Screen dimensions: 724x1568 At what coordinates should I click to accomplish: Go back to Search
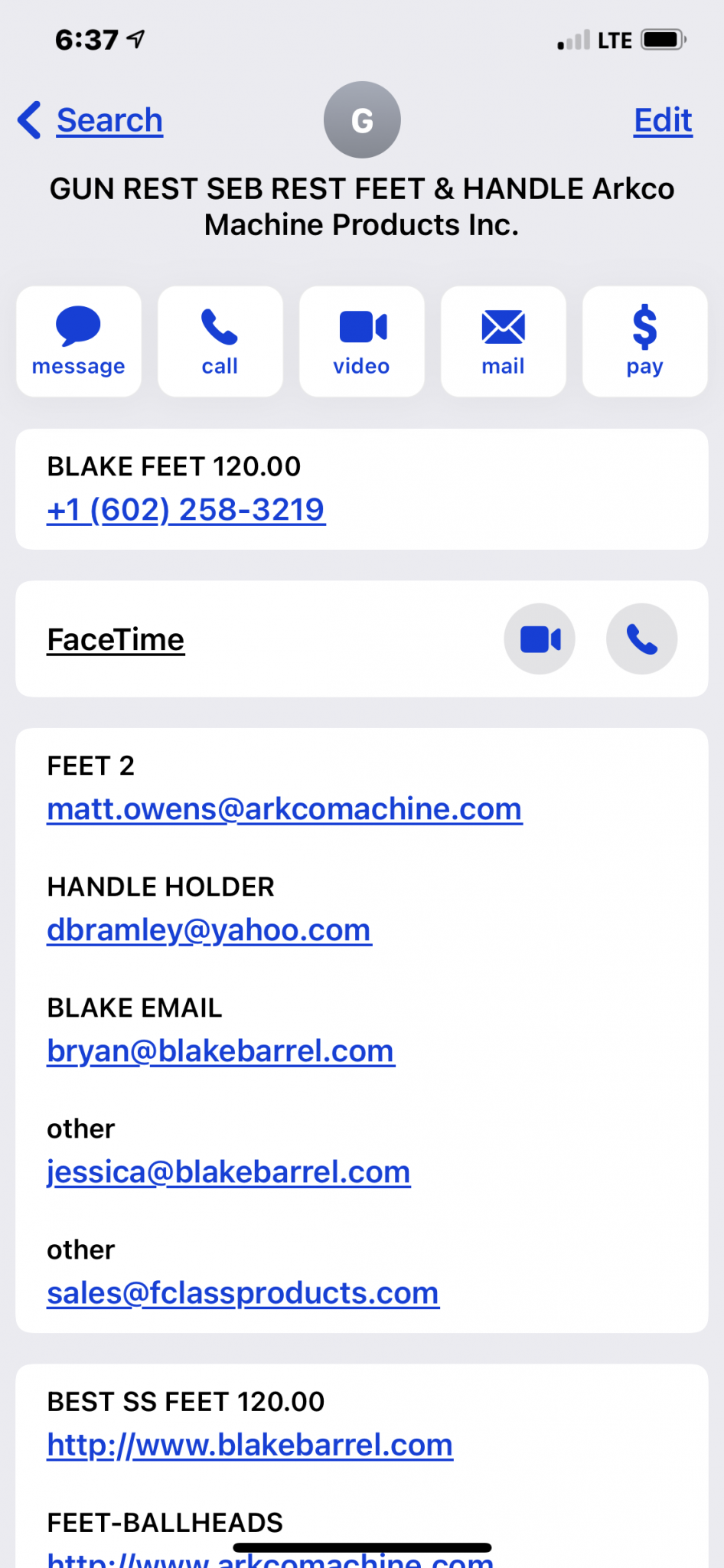[x=90, y=120]
